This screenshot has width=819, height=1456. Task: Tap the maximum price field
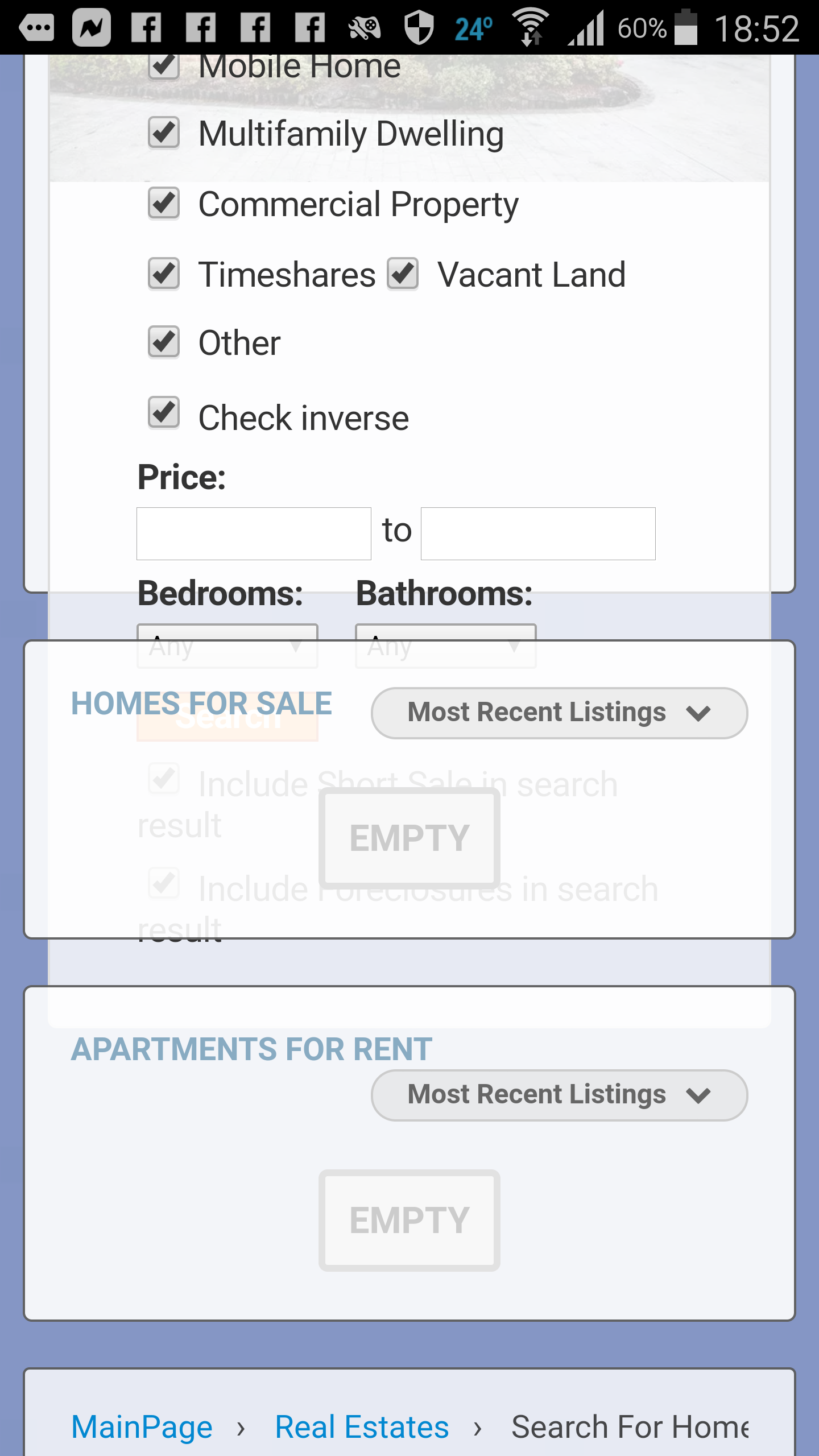pyautogui.click(x=538, y=533)
